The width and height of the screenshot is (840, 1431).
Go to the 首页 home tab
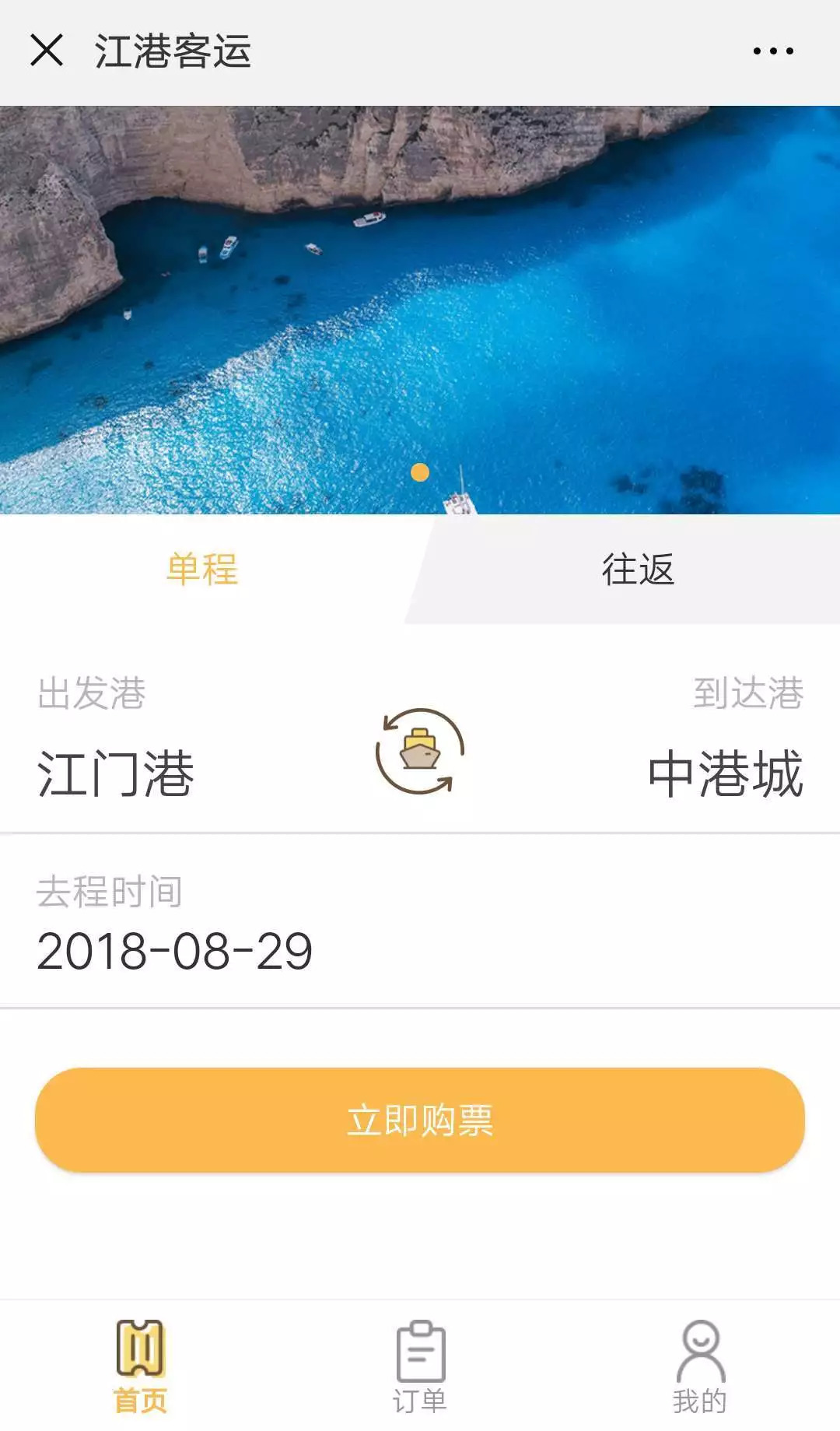click(140, 1366)
